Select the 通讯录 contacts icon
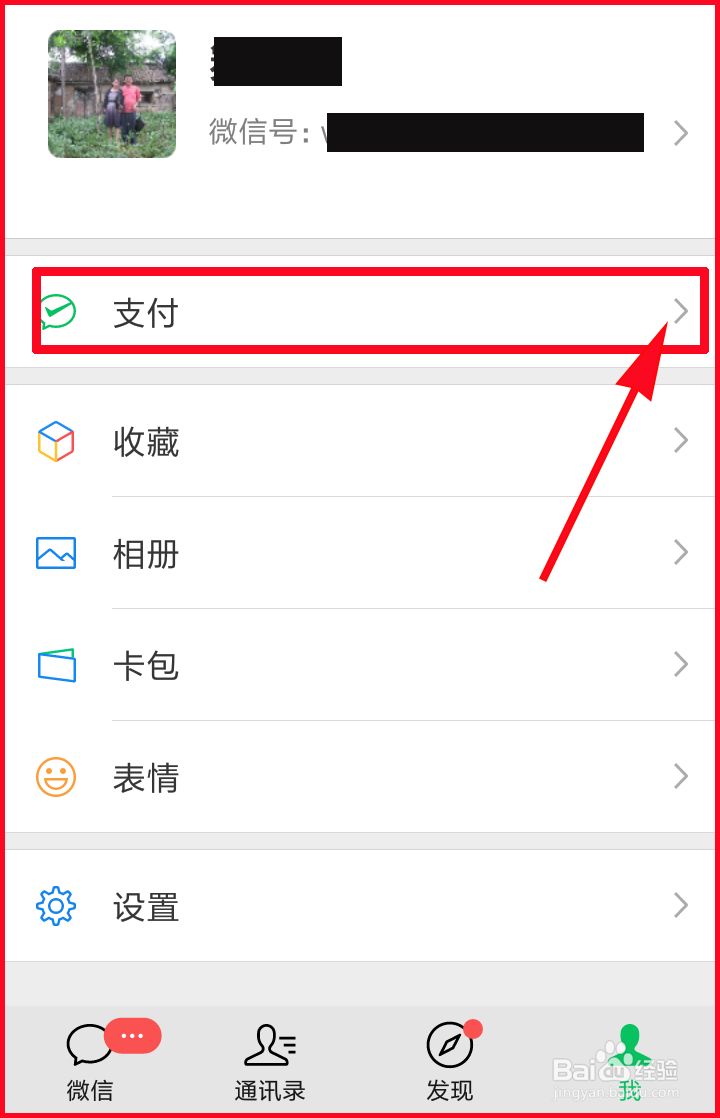 pos(269,1046)
